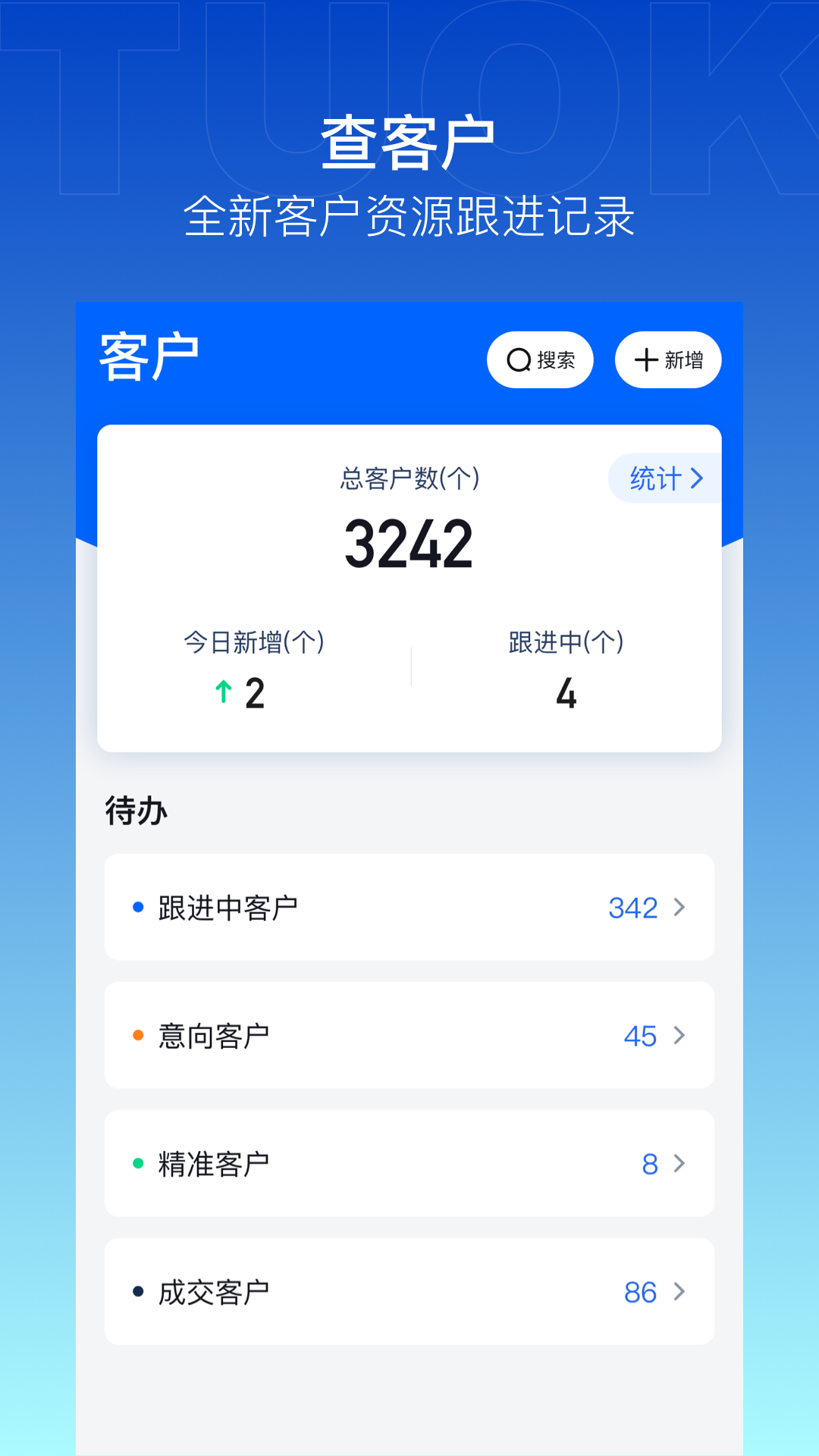The width and height of the screenshot is (819, 1456).
Task: Select the 客户 page title
Action: pyautogui.click(x=149, y=355)
